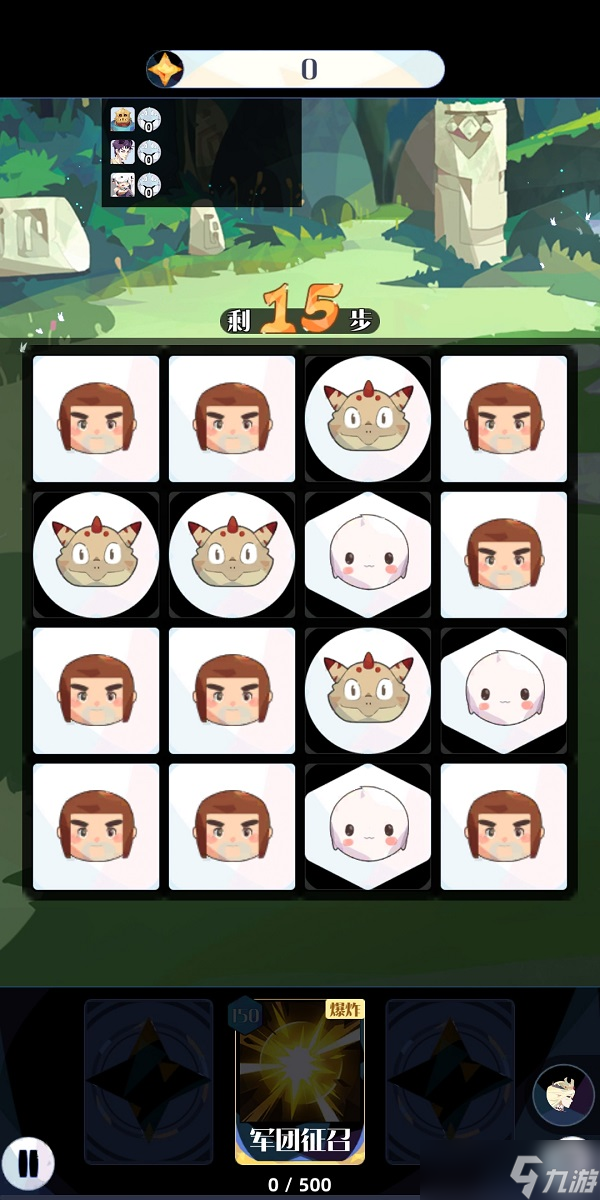
Task: Select the white ghost tile in the third row
Action: click(x=504, y=691)
